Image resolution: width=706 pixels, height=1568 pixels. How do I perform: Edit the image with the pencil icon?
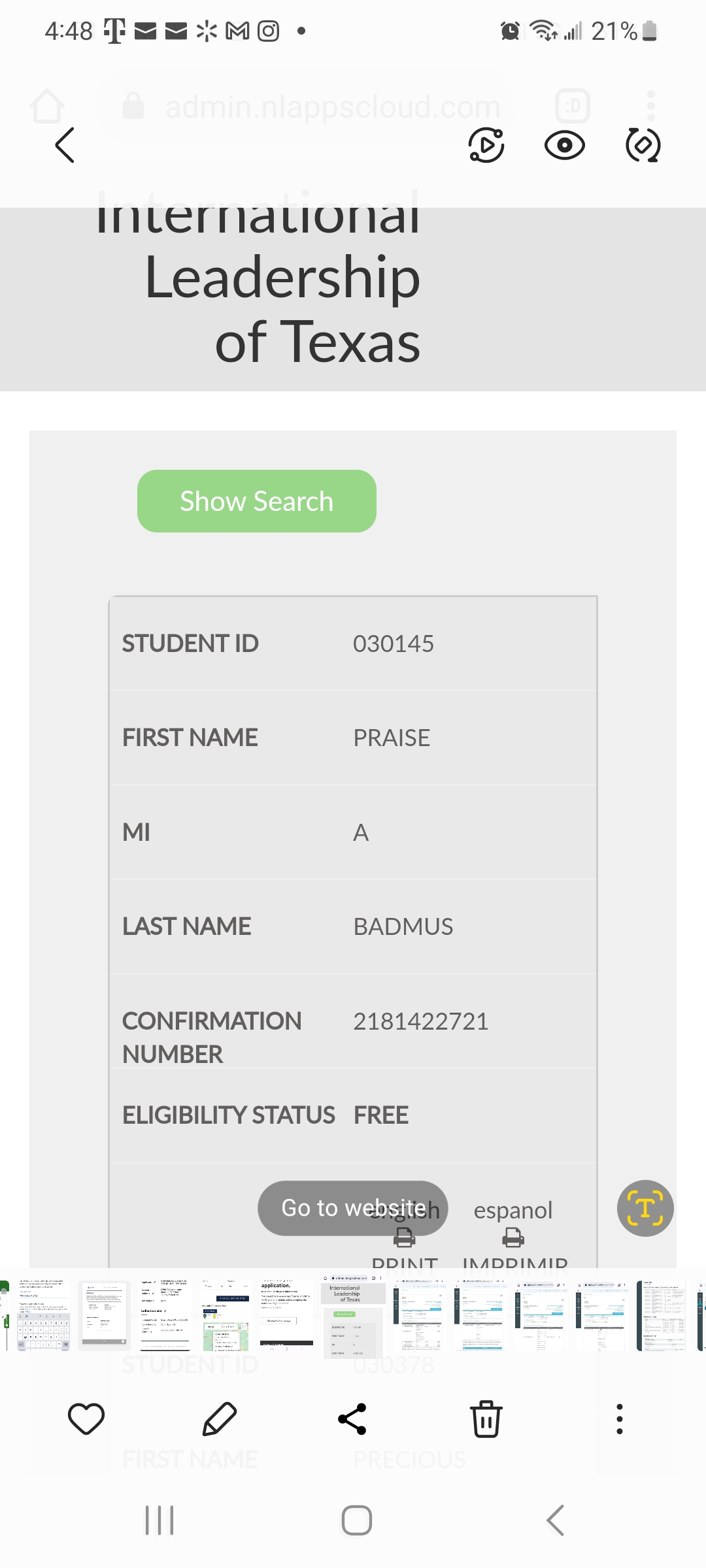click(x=220, y=1419)
